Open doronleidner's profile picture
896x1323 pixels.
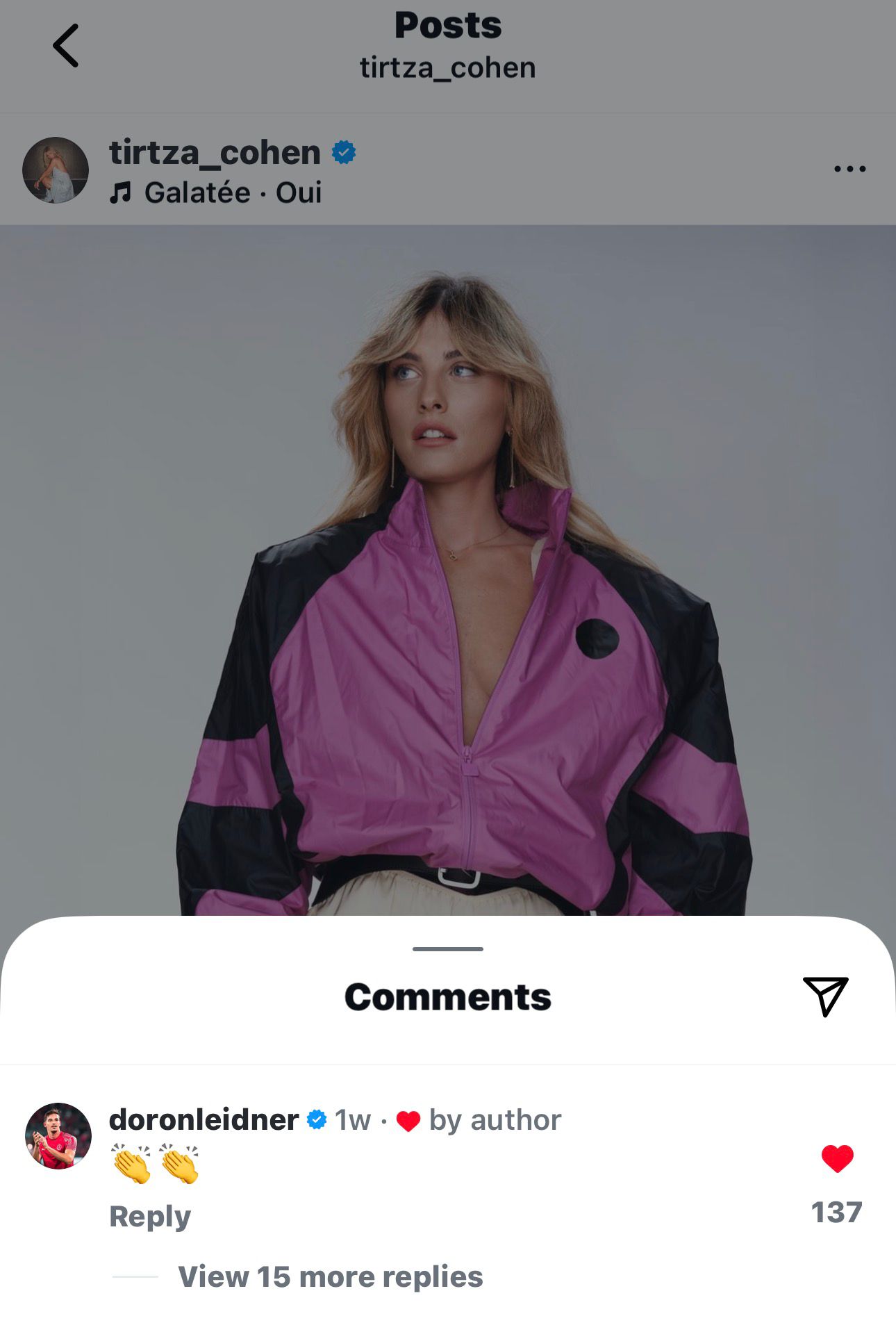(58, 1135)
